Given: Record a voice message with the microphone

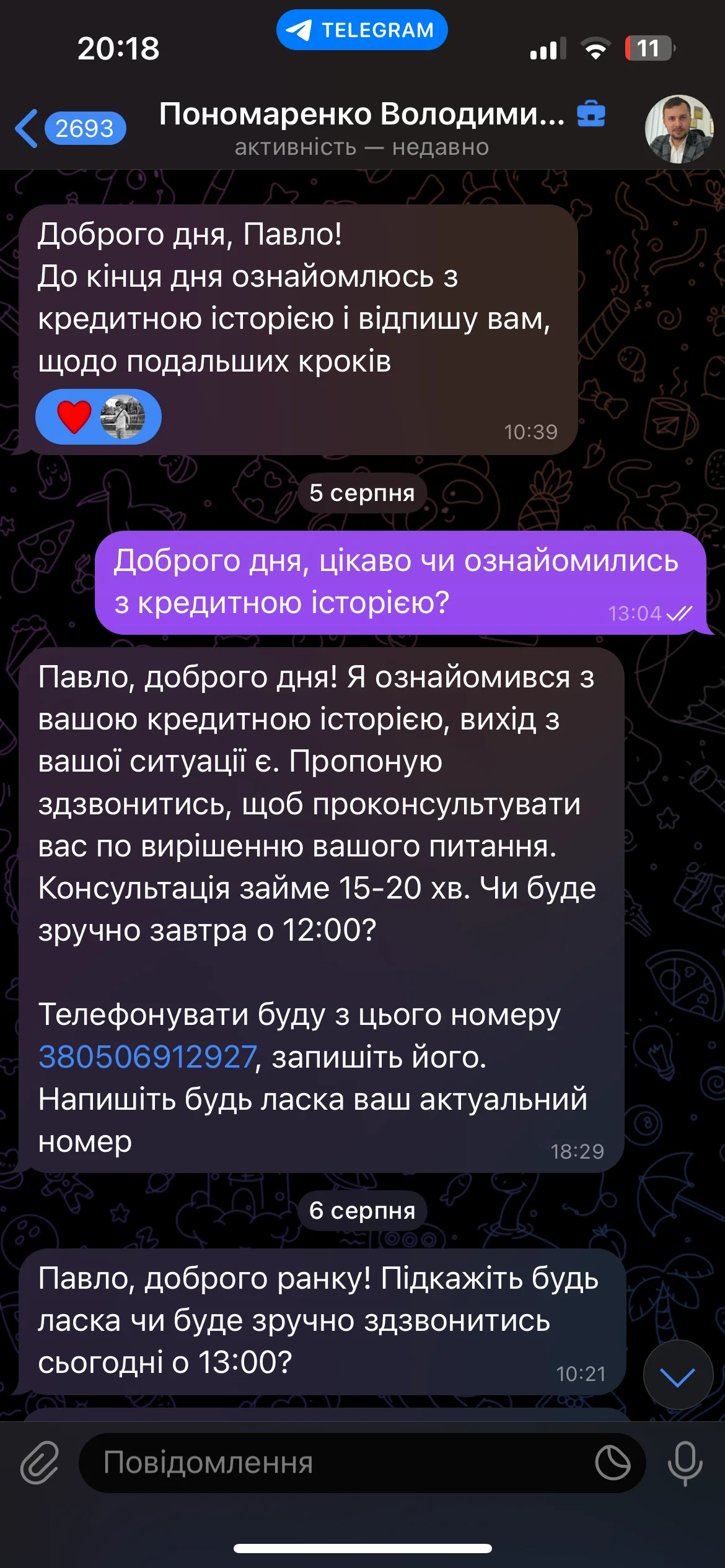Looking at the screenshot, I should tap(685, 1463).
